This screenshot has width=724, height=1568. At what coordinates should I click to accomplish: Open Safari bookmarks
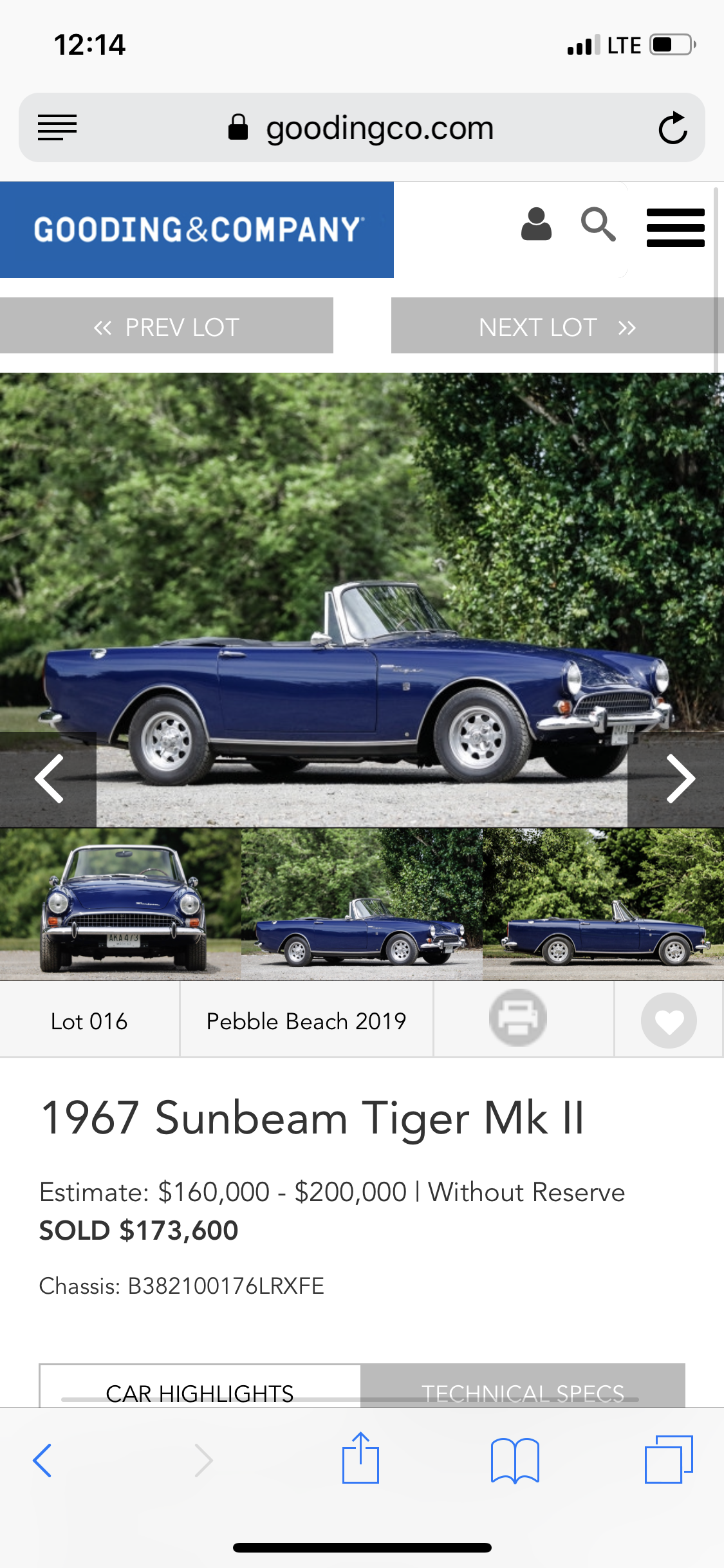[515, 1460]
